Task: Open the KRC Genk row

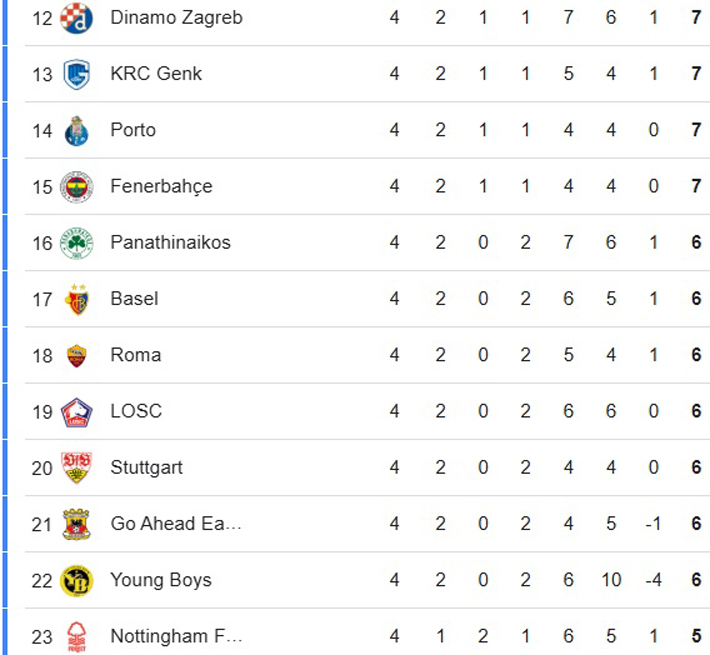Action: (x=156, y=74)
